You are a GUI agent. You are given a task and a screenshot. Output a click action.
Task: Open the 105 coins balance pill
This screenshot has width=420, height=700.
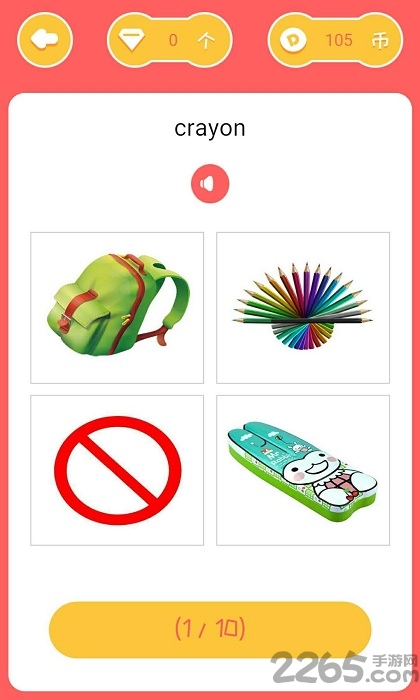coord(335,40)
